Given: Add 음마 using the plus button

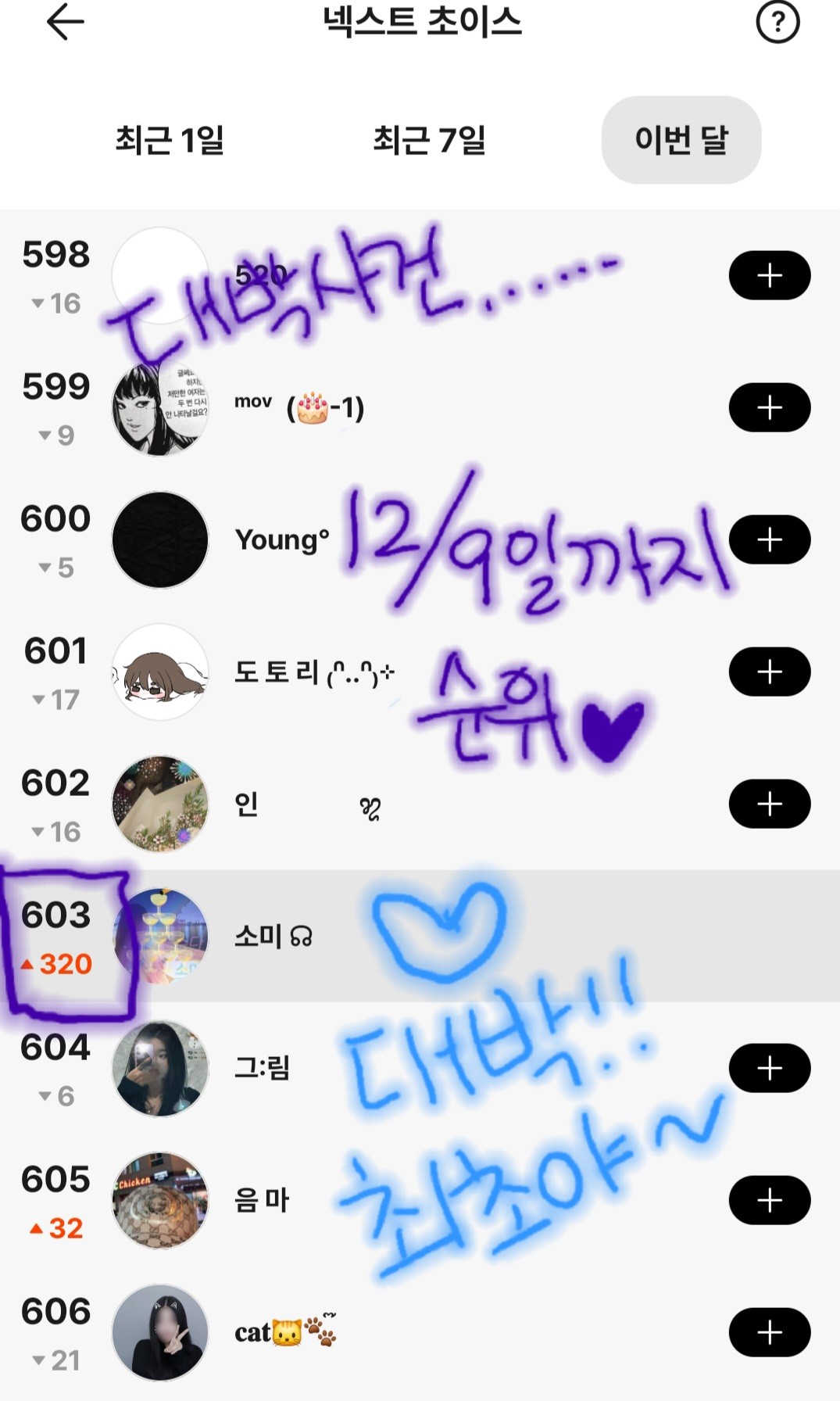Looking at the screenshot, I should click(769, 1200).
